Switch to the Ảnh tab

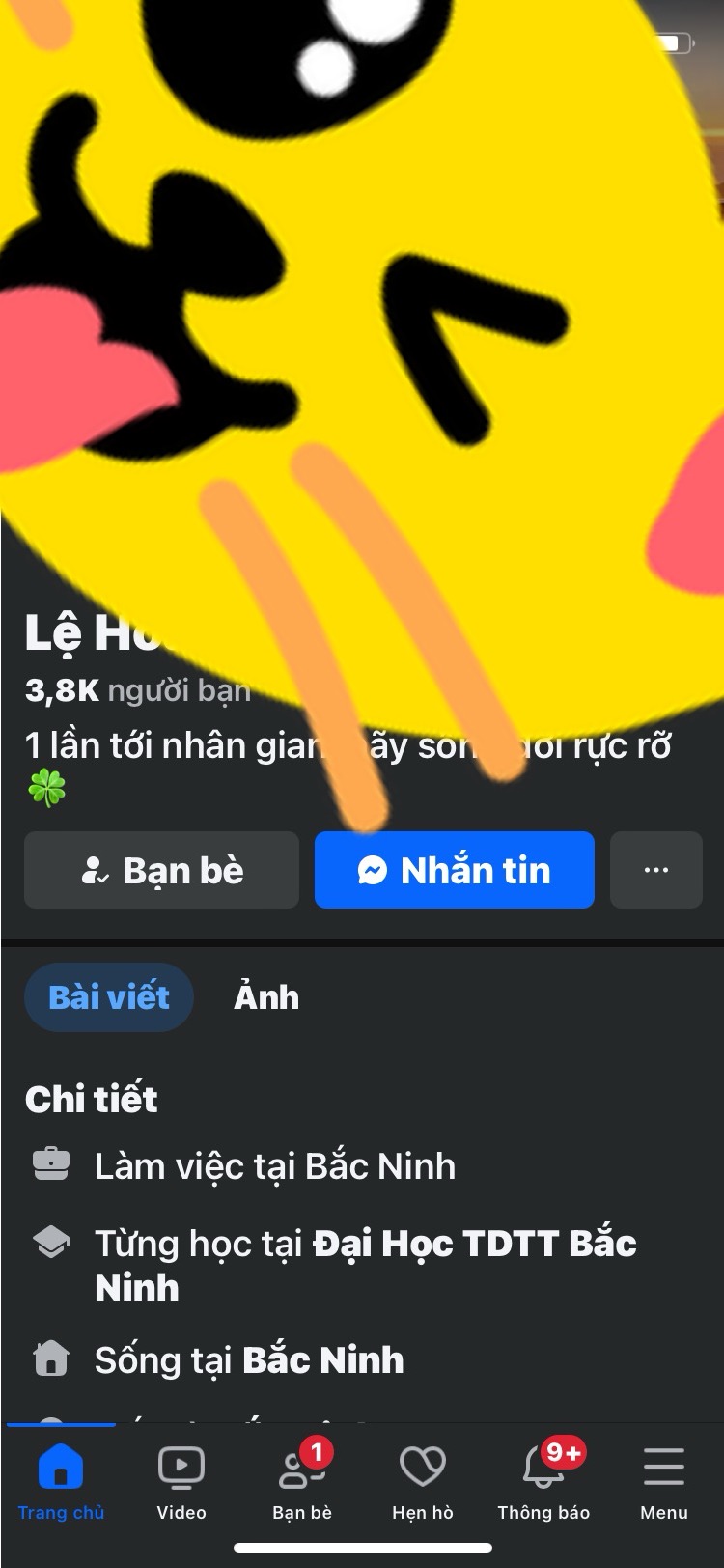pos(266,996)
